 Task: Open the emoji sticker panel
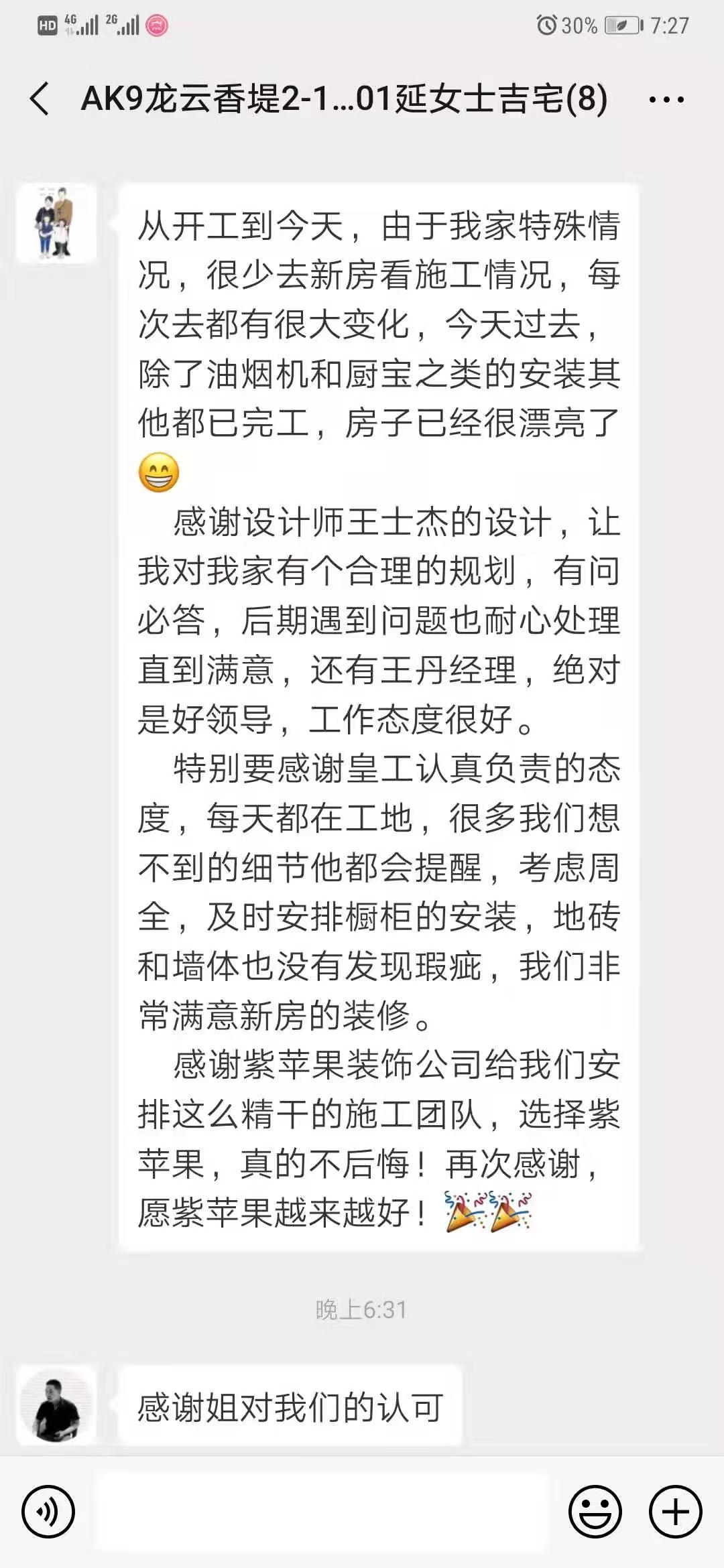click(595, 1512)
